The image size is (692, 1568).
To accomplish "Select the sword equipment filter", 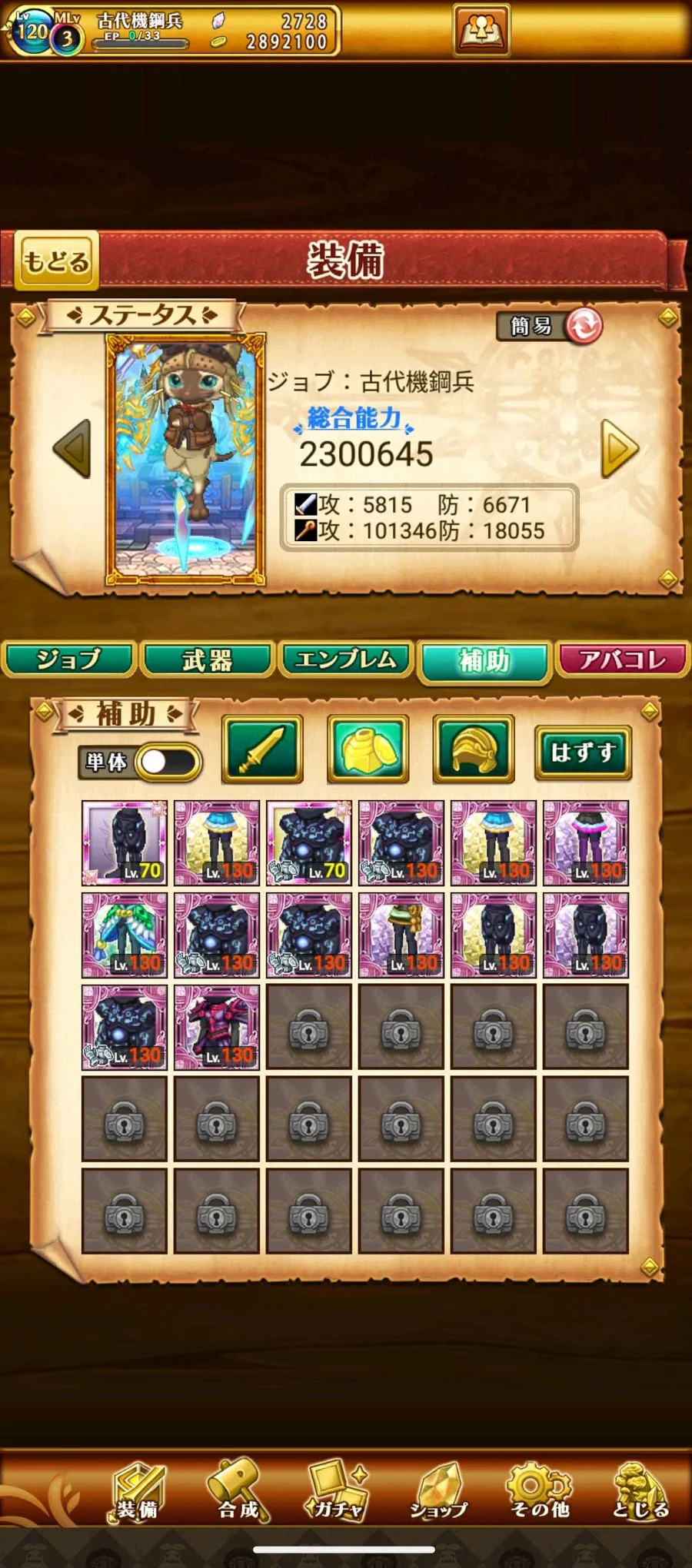I will (262, 749).
